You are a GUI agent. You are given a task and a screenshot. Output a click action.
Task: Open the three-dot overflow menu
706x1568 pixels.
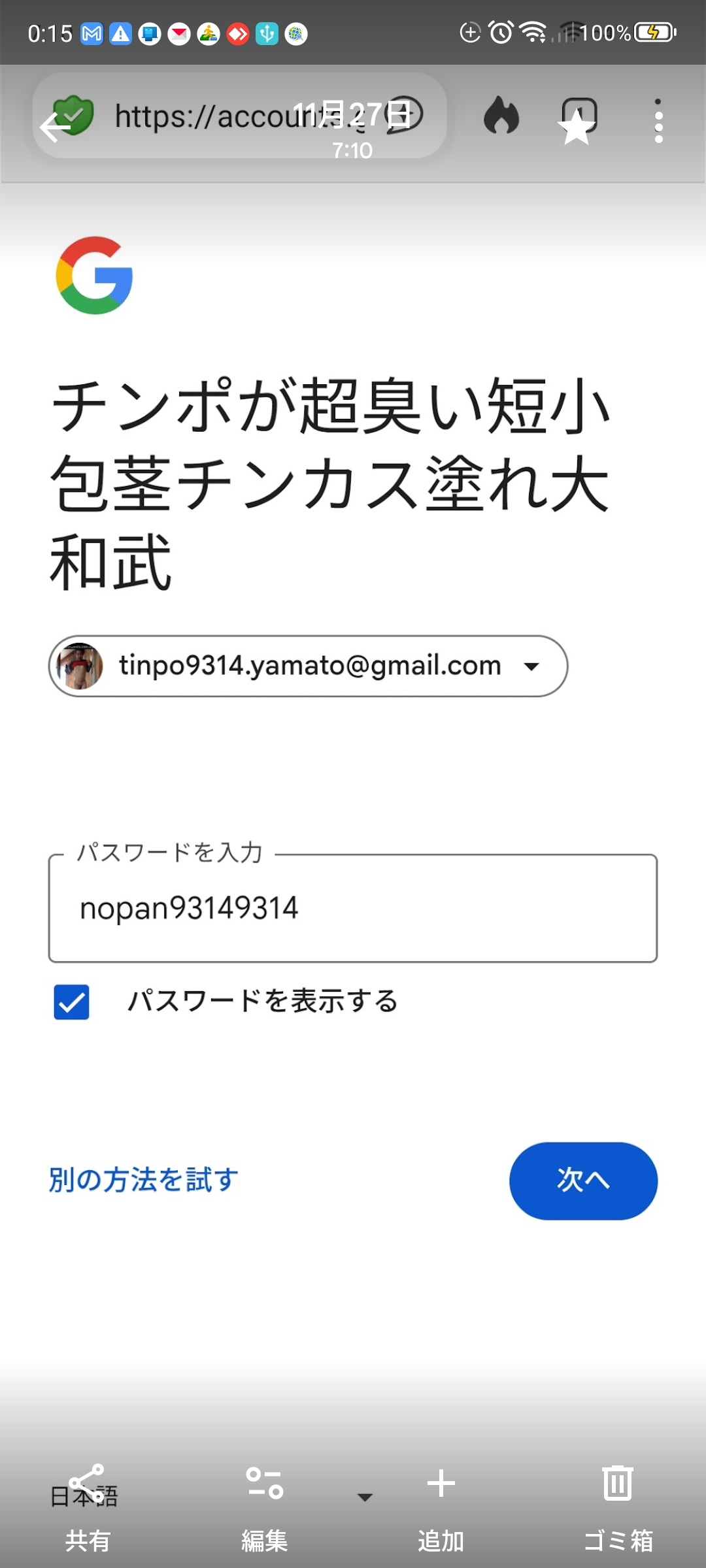coord(658,122)
